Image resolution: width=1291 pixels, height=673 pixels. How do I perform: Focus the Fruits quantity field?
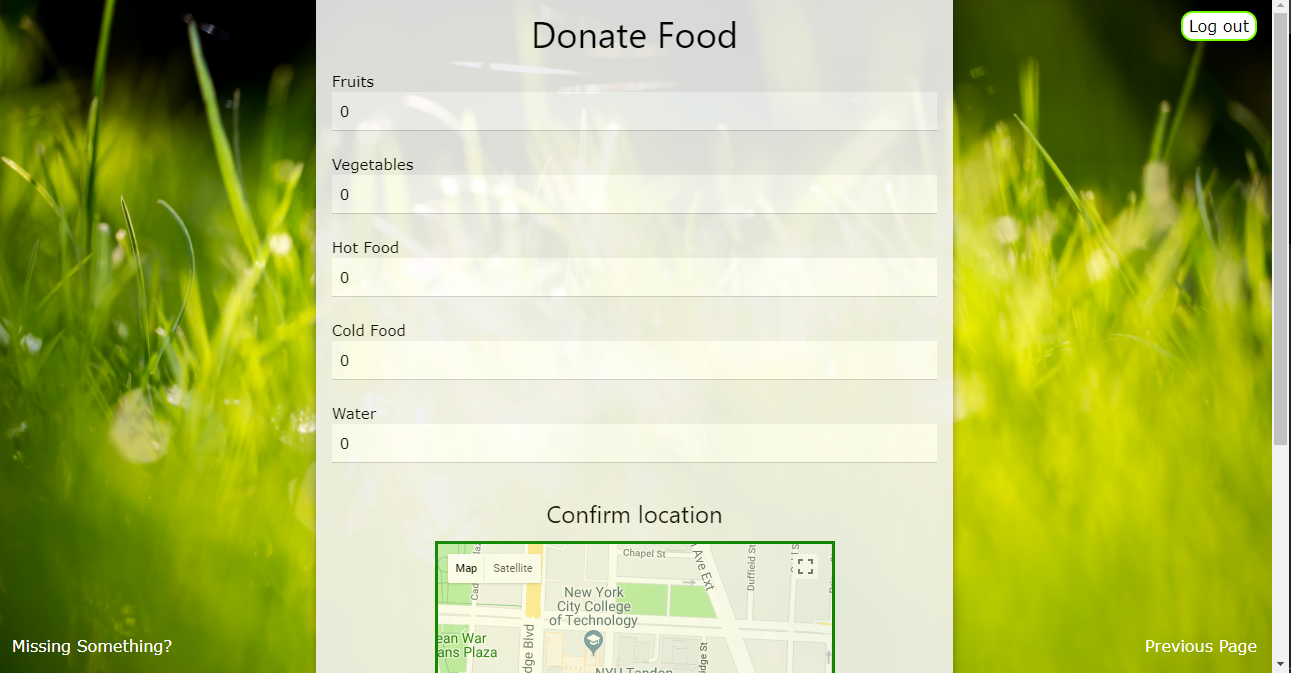pos(634,111)
